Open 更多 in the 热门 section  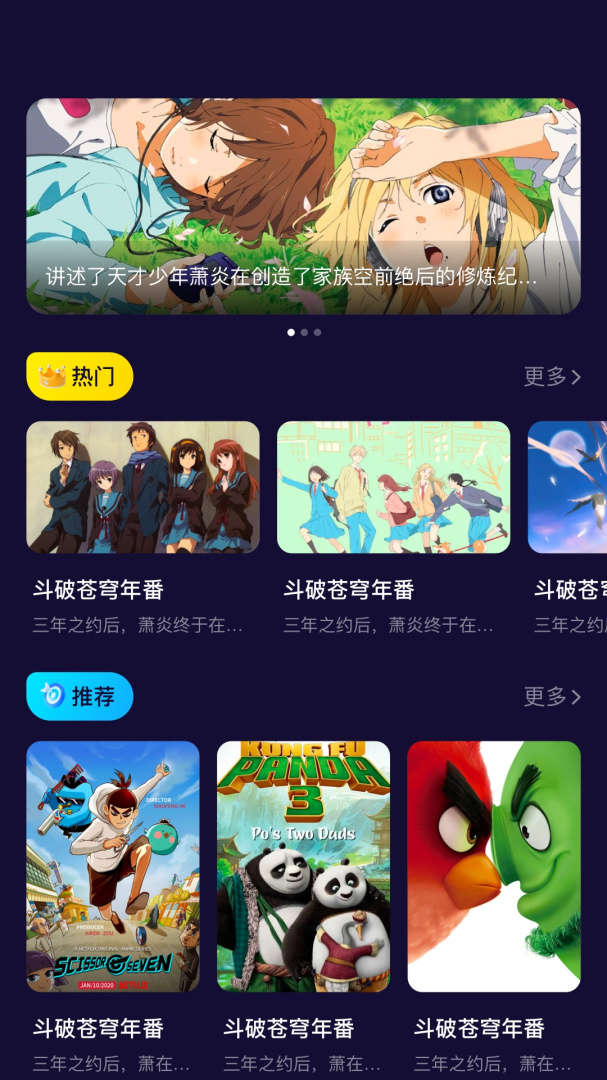click(552, 376)
